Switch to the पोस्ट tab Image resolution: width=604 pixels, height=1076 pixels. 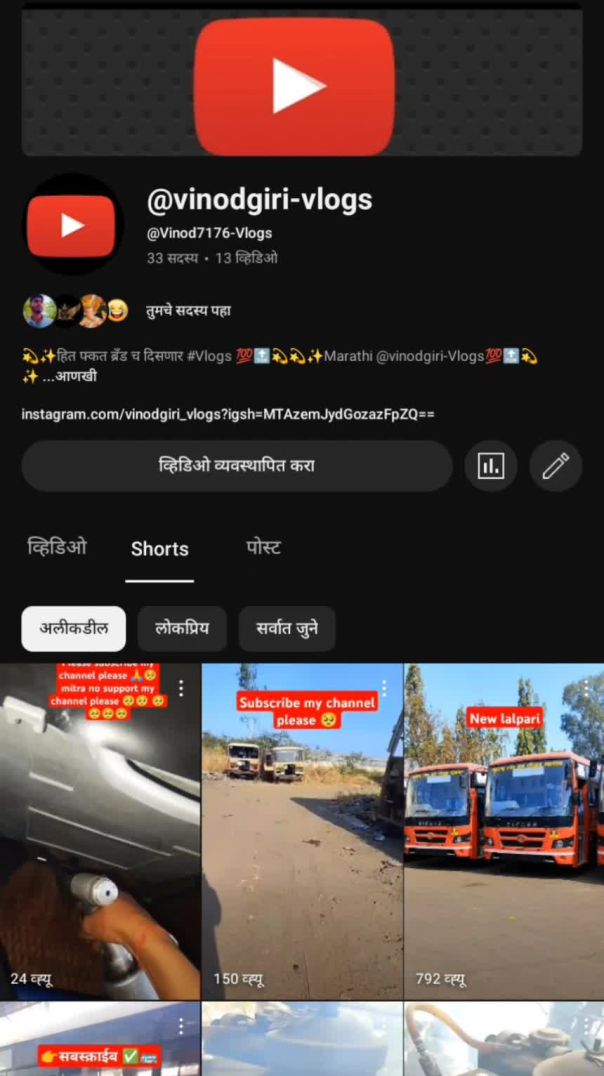pyautogui.click(x=263, y=548)
